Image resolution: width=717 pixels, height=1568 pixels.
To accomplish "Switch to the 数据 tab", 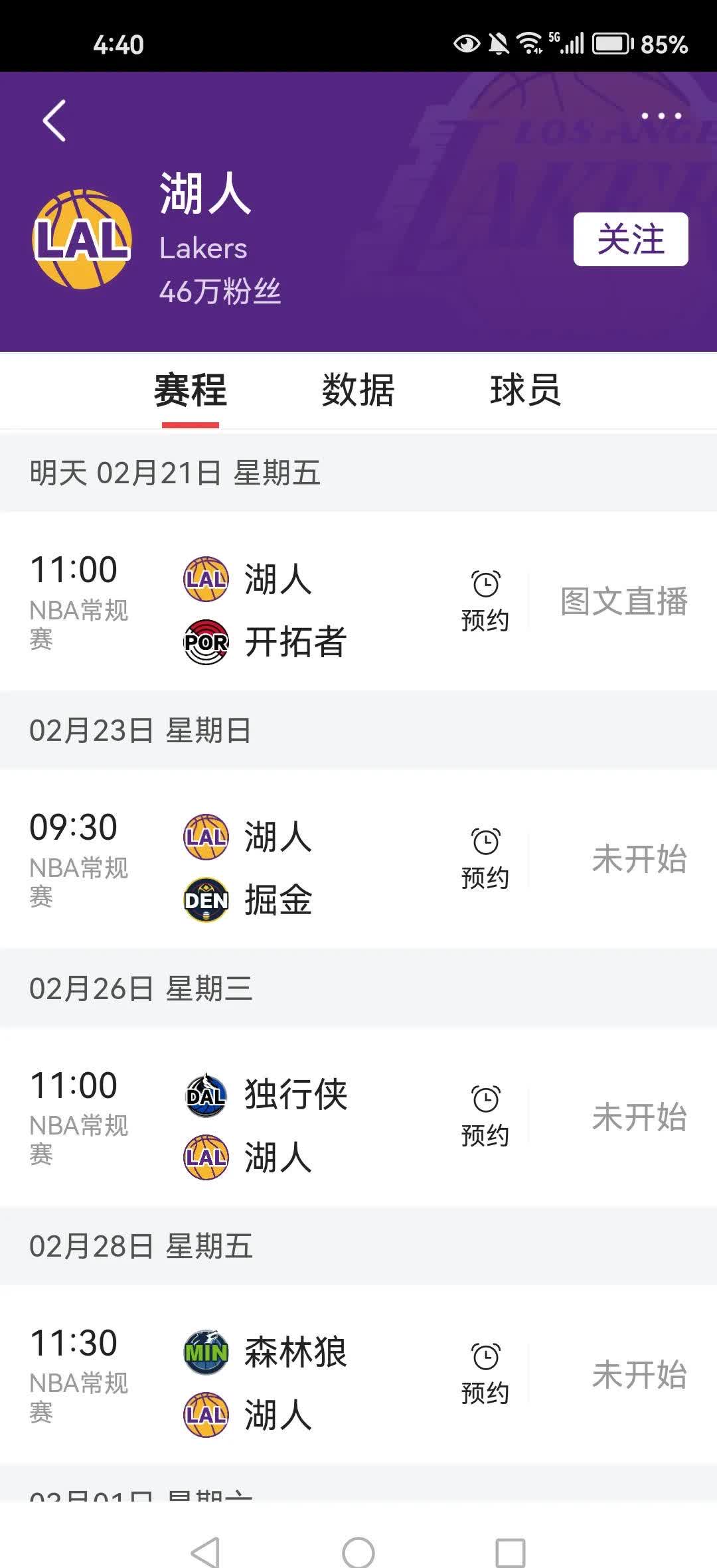I will 358,392.
